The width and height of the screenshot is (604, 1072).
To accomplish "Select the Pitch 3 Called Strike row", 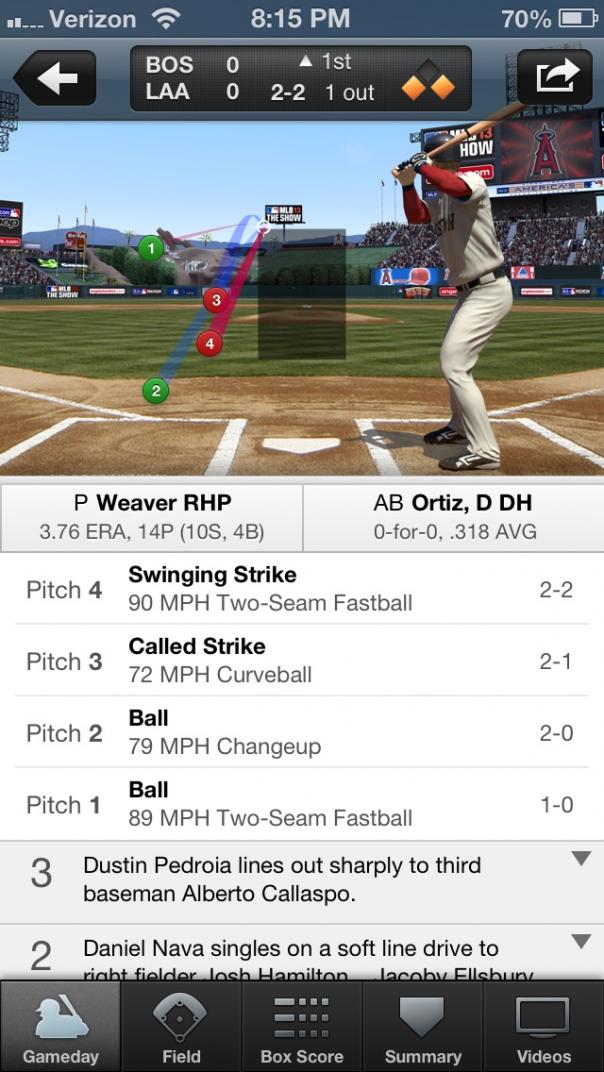I will point(301,660).
